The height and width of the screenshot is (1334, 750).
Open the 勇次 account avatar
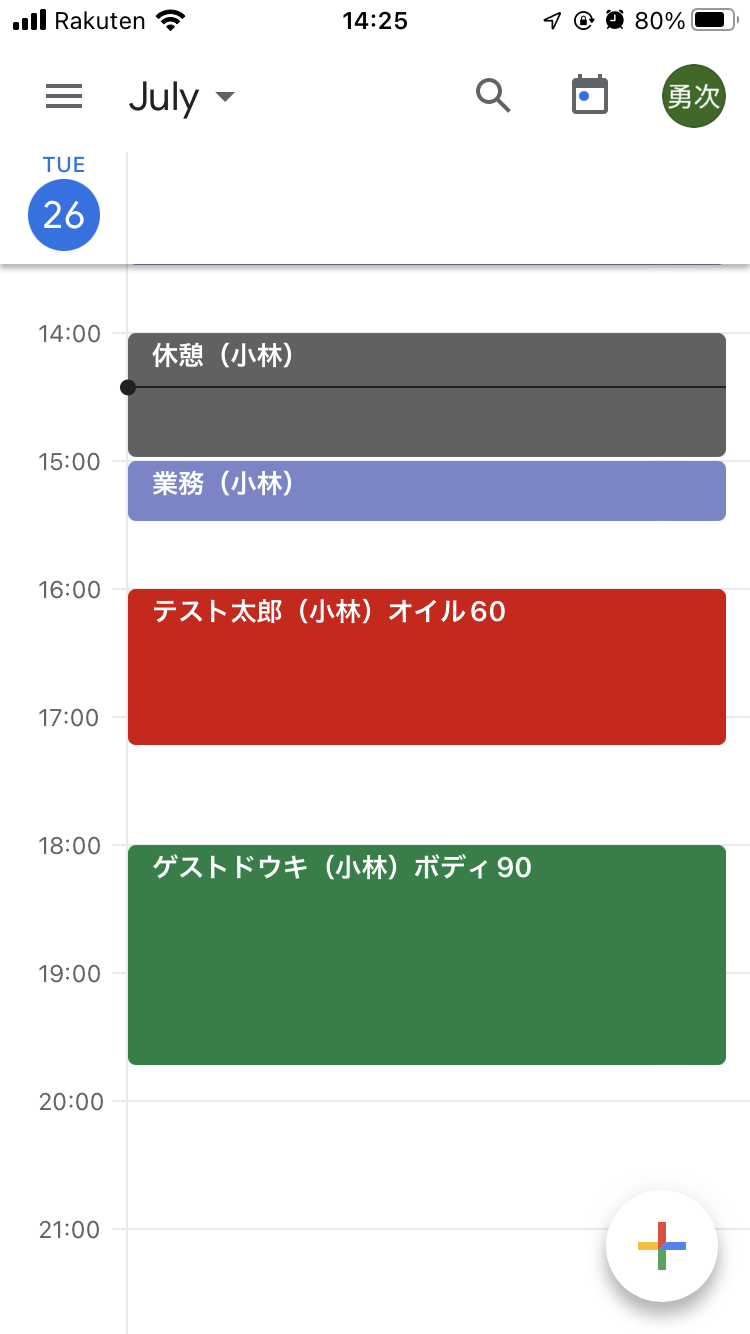click(x=693, y=96)
